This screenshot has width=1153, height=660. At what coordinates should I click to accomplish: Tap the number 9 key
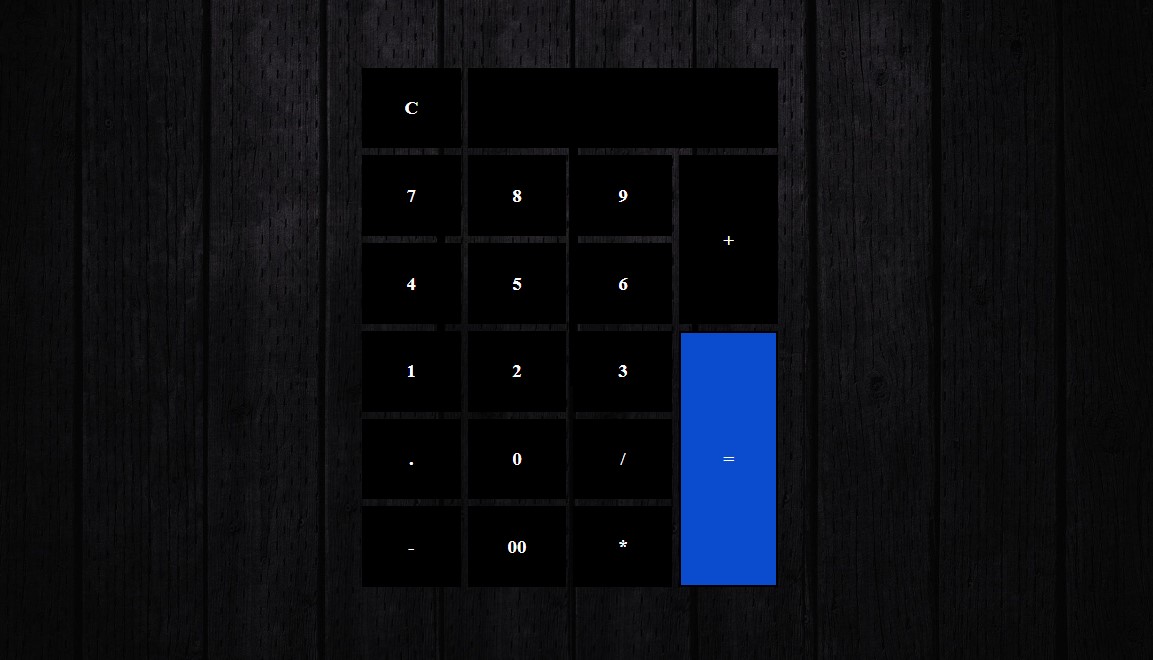(623, 196)
